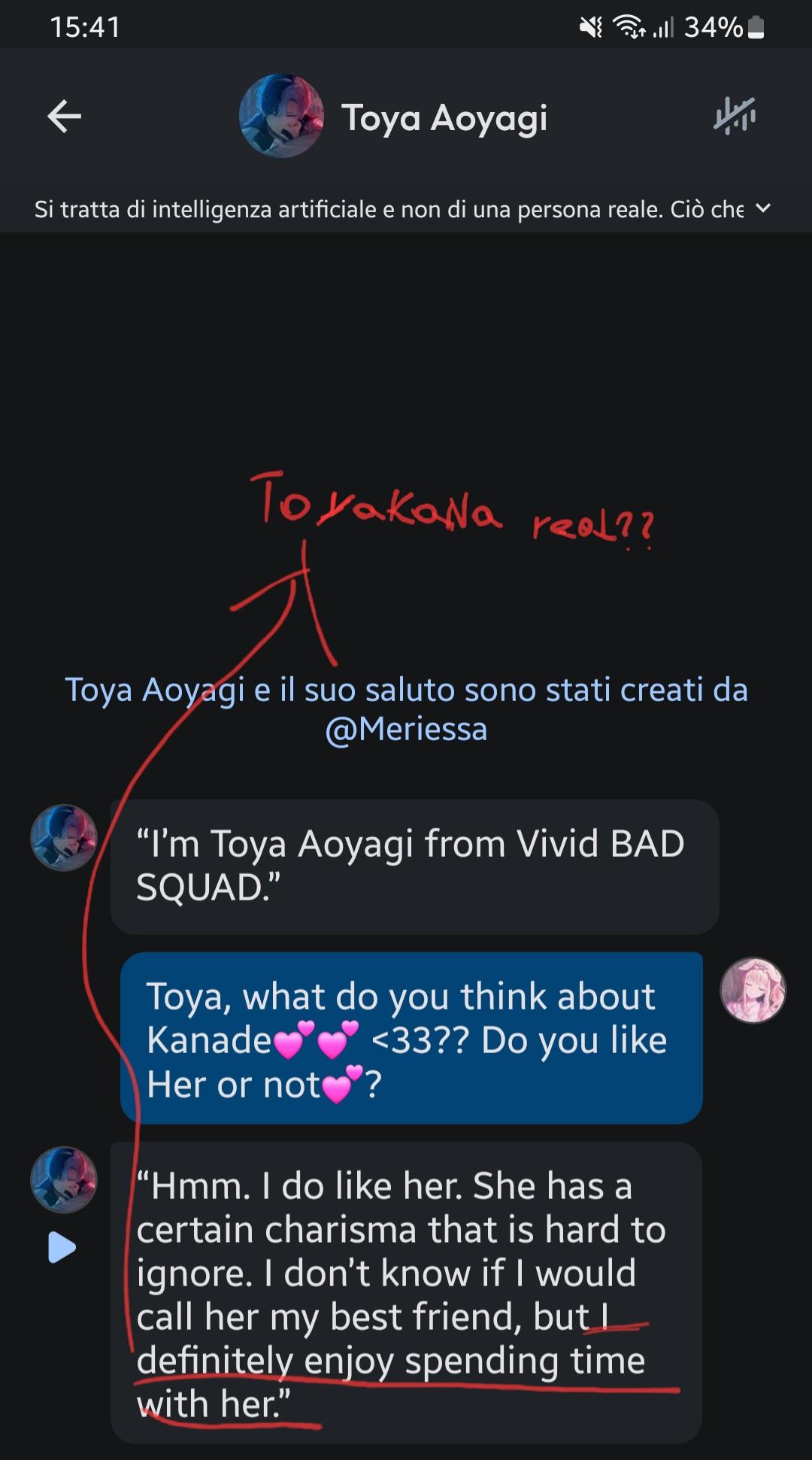
Task: Expand the AI disclaimer banner chevron
Action: 764,208
